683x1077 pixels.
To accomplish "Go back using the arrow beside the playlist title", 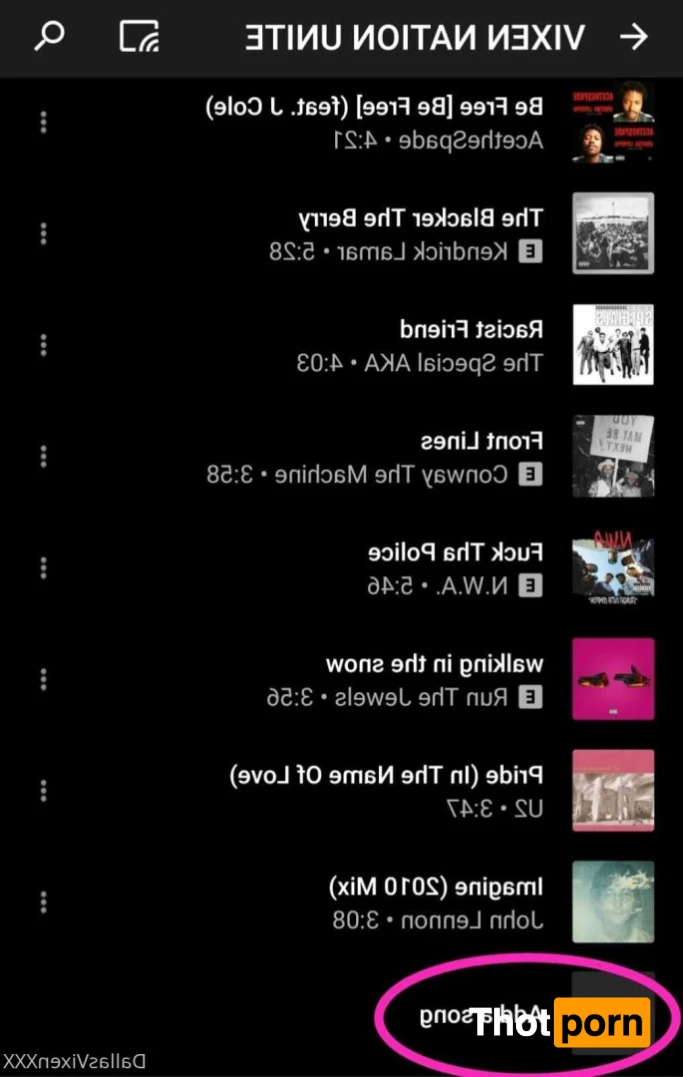I will 634,37.
